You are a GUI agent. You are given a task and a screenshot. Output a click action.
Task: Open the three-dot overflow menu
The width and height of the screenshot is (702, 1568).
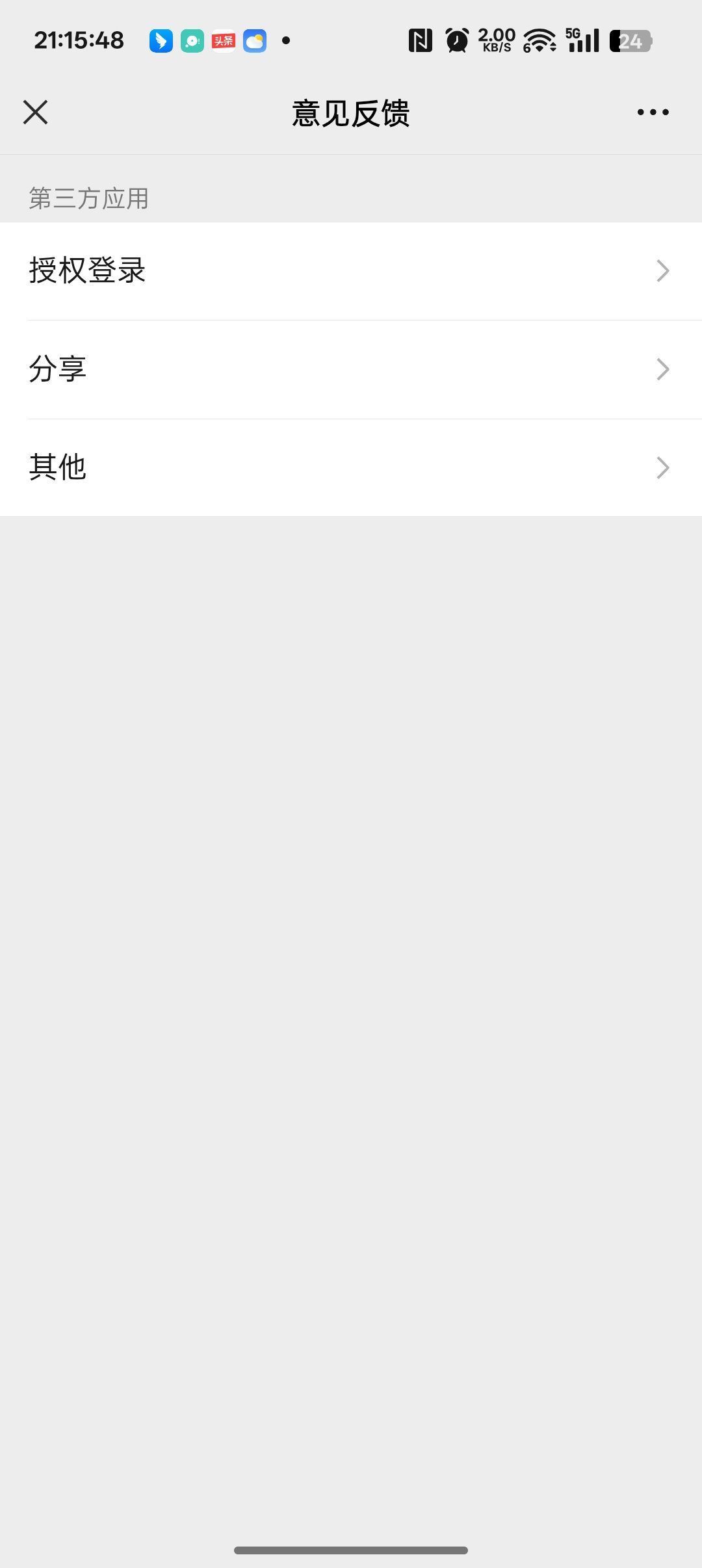pos(653,112)
